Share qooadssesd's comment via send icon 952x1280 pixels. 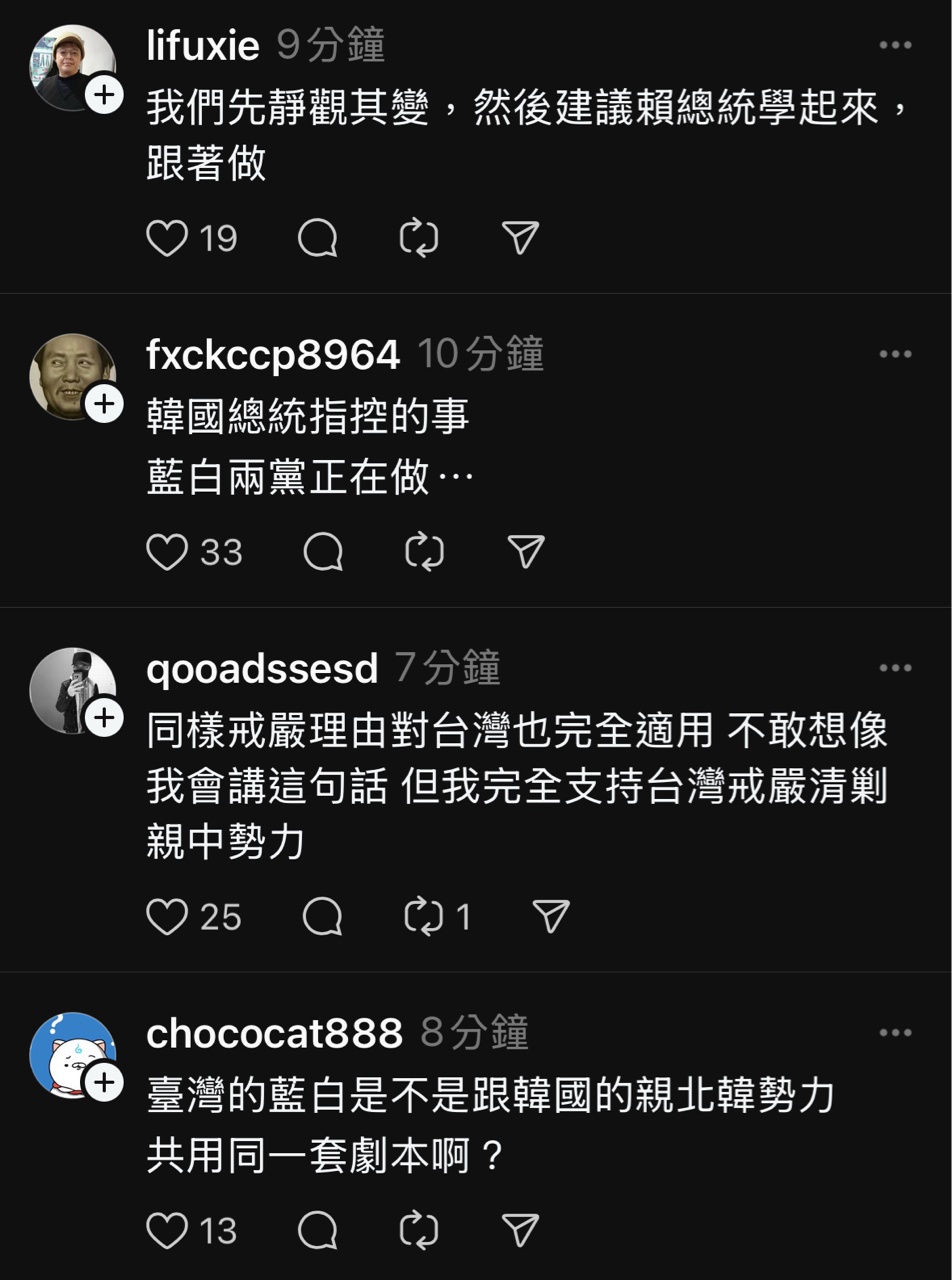click(551, 916)
